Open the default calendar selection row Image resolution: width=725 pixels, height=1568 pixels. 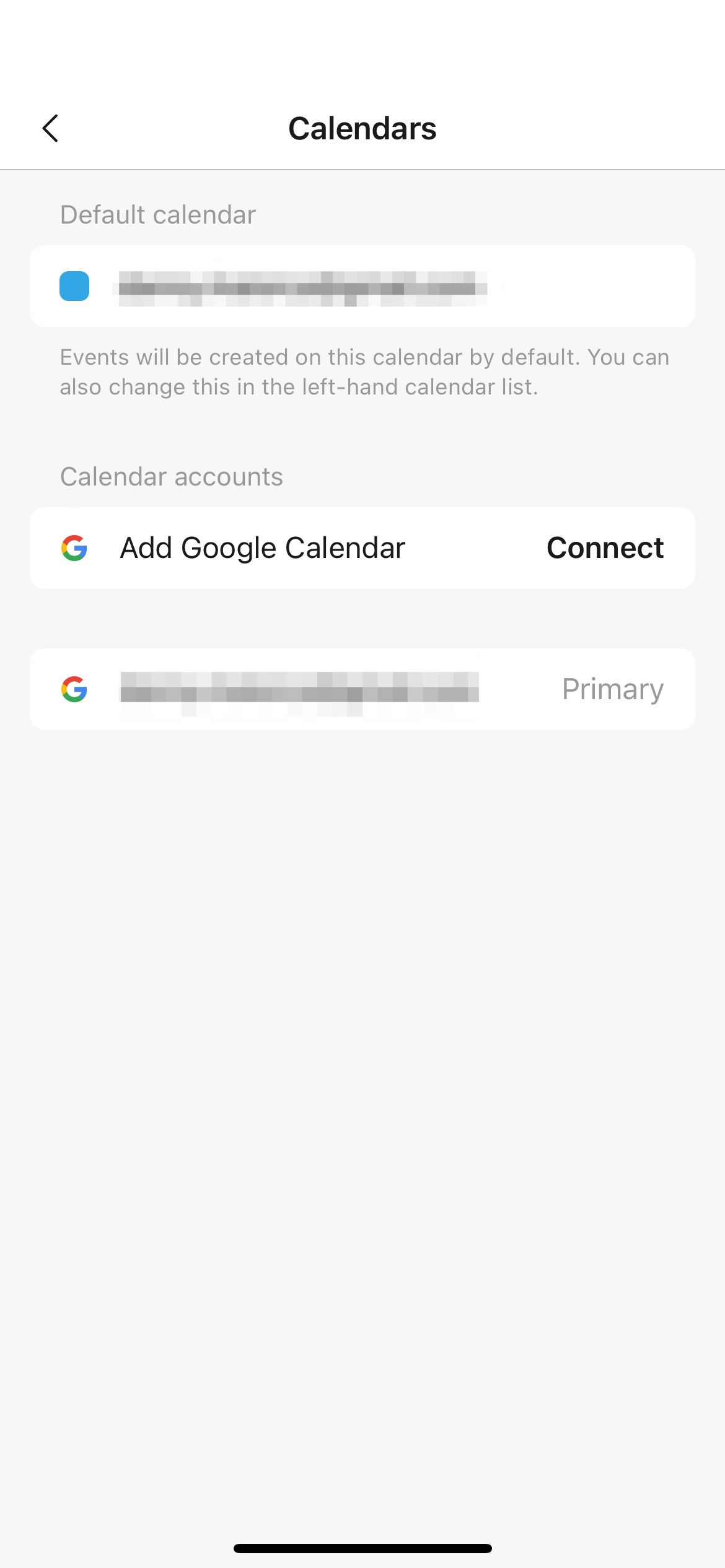click(x=362, y=286)
